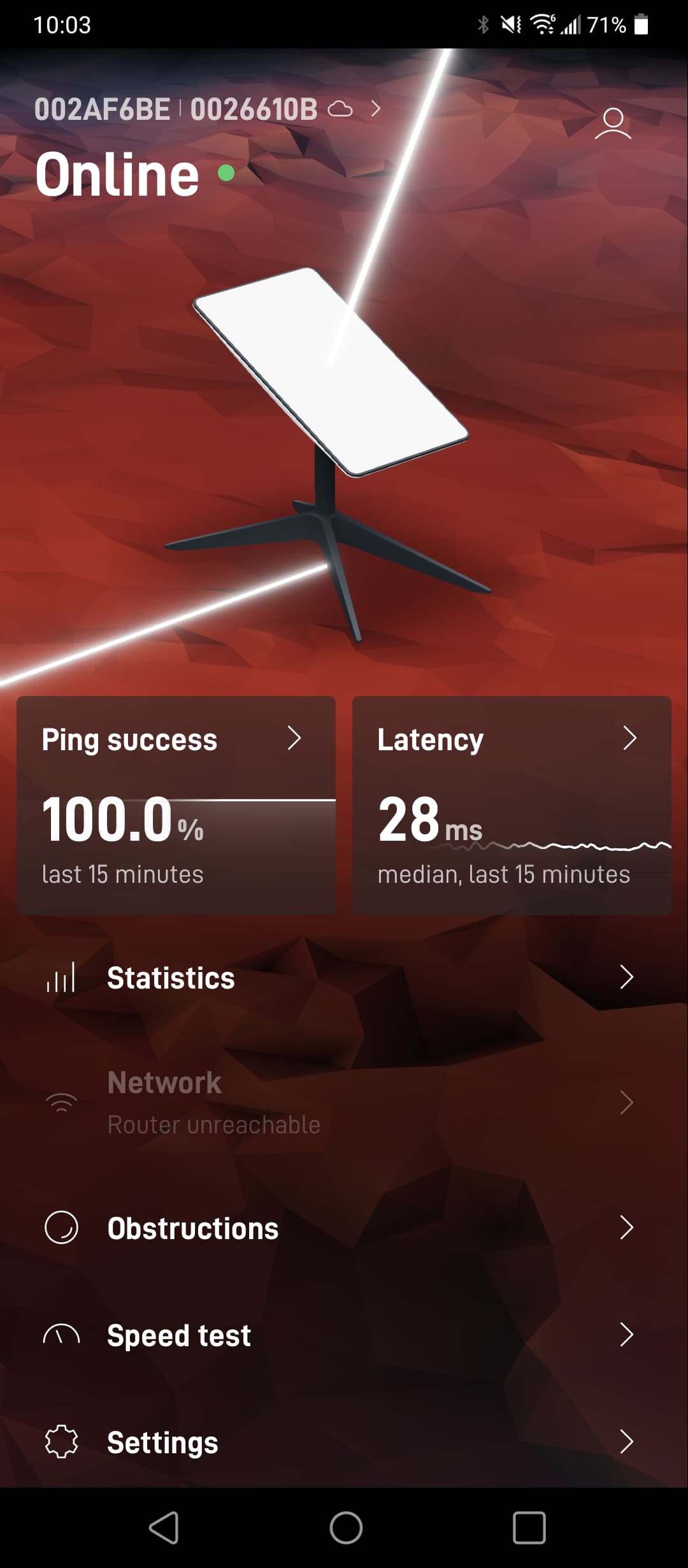This screenshot has width=688, height=1568.
Task: Open device selector 002AF6BE | 0026610B
Action: click(x=207, y=110)
